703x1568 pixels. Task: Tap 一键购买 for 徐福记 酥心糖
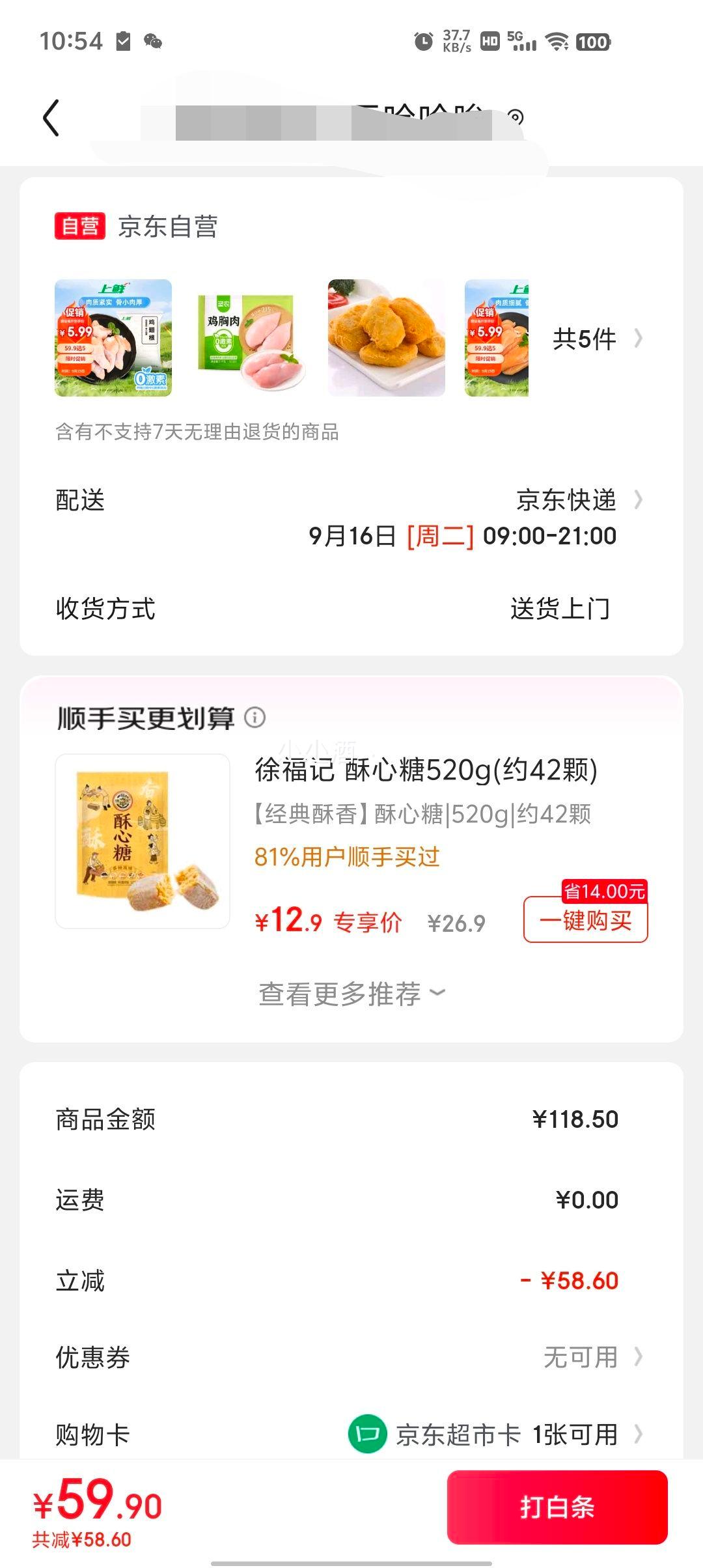(x=585, y=921)
